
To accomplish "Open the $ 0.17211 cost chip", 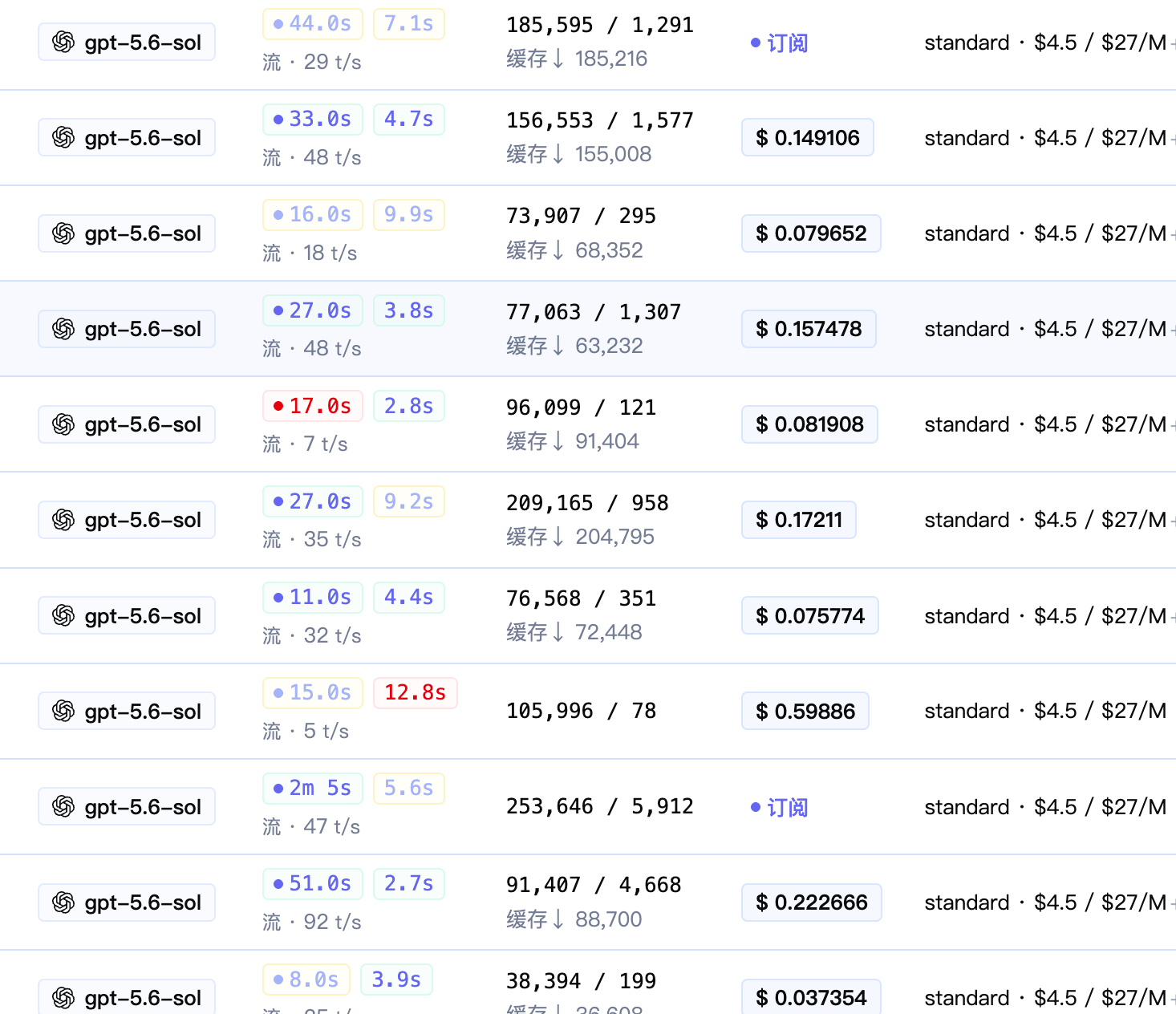I will tap(799, 520).
